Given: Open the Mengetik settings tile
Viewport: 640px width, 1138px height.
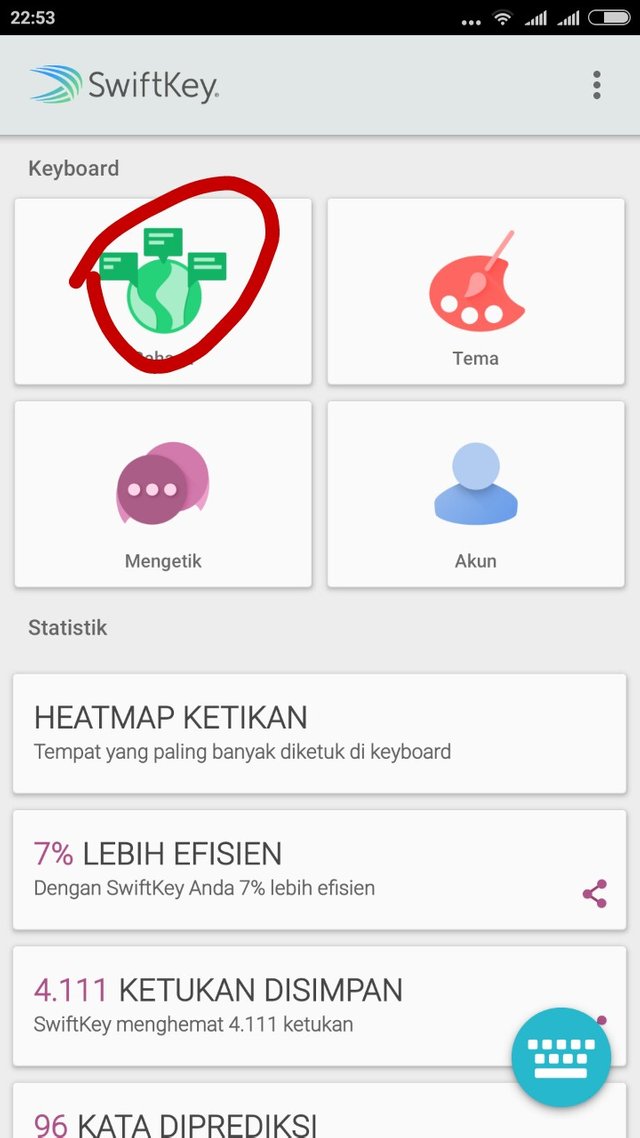Looking at the screenshot, I should 163,494.
